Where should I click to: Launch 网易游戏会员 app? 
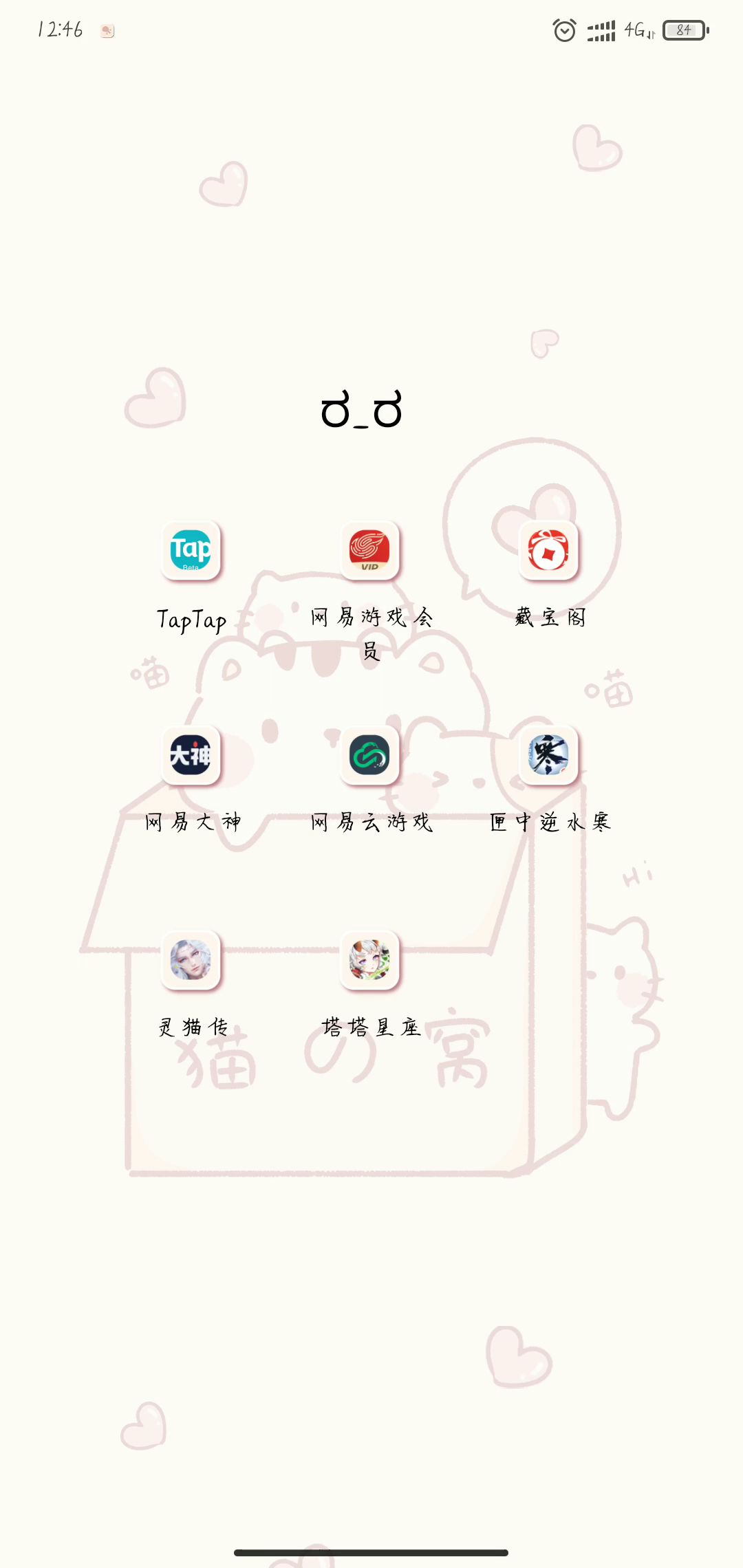[x=369, y=551]
